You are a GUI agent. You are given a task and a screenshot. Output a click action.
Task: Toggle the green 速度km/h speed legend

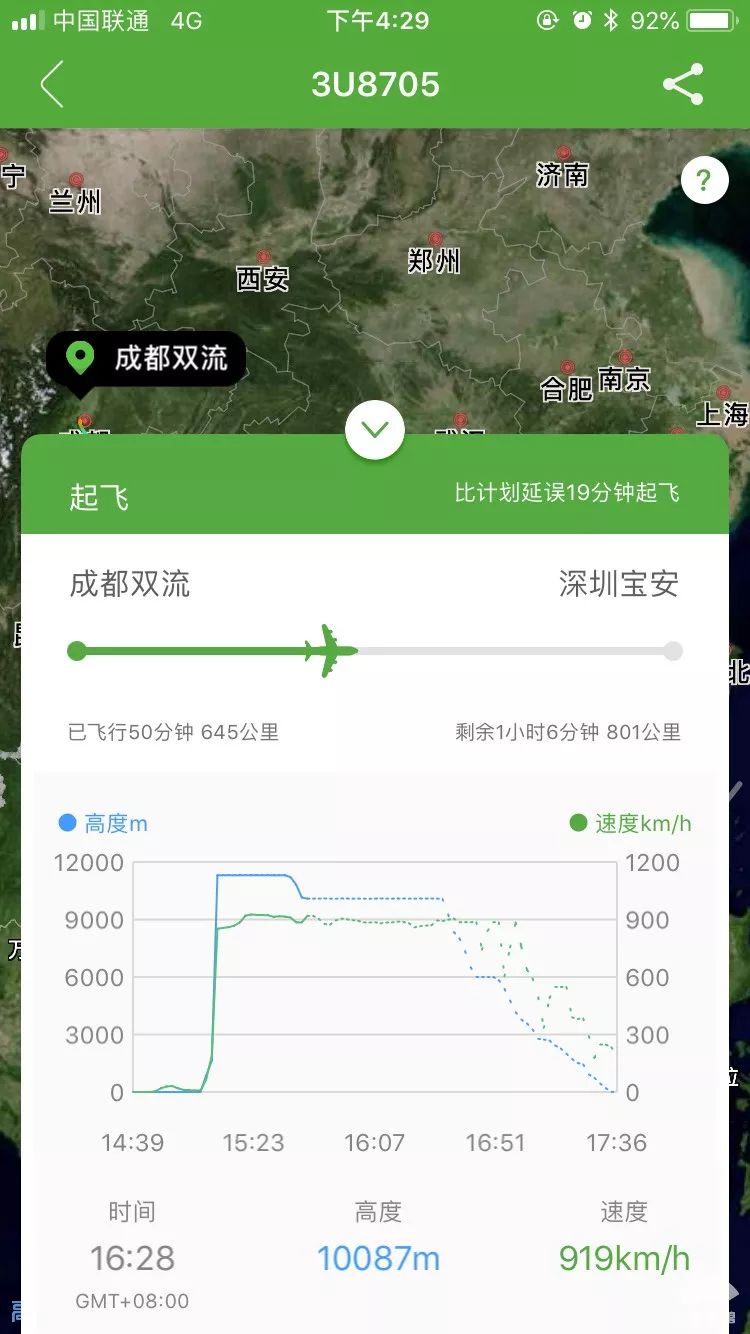pos(628,822)
